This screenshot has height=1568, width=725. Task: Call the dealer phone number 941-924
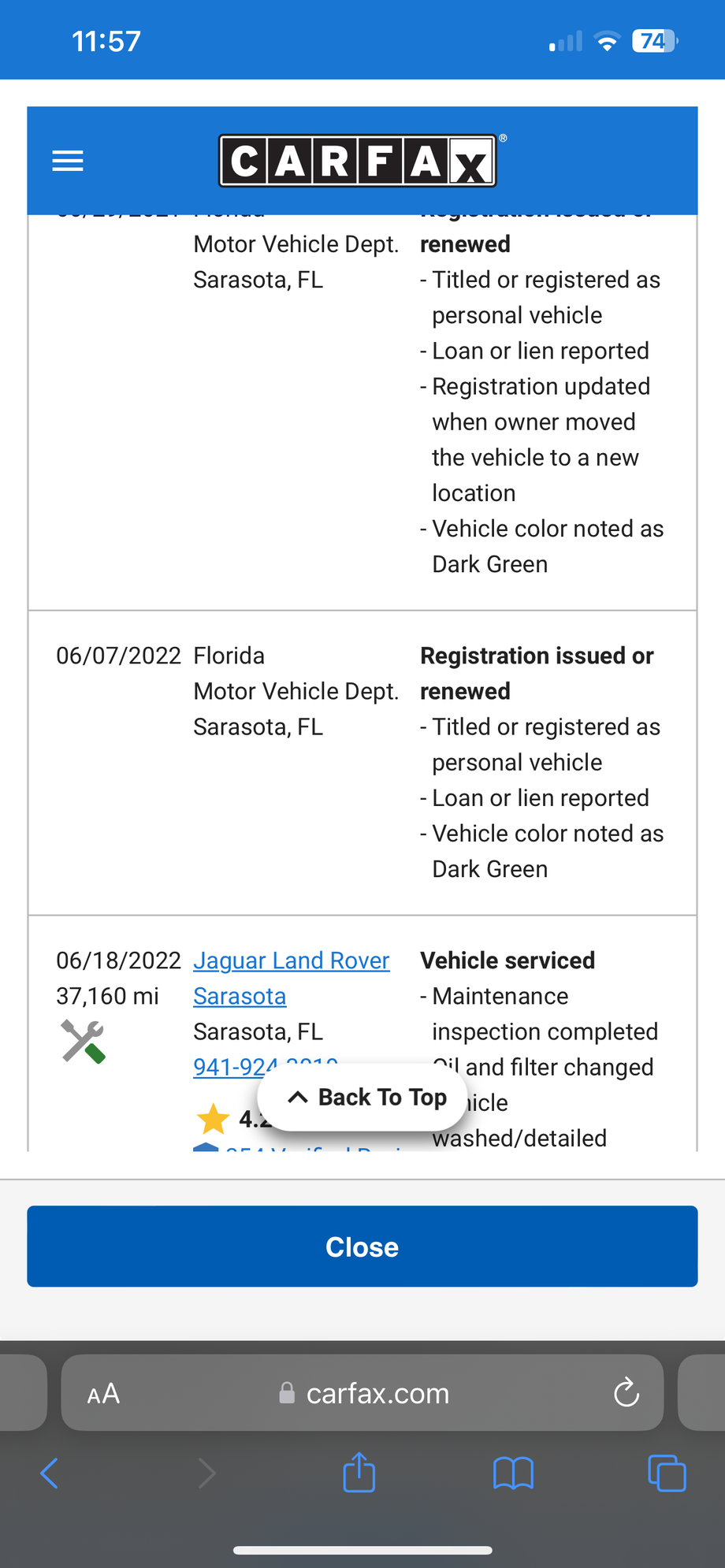pos(230,1068)
